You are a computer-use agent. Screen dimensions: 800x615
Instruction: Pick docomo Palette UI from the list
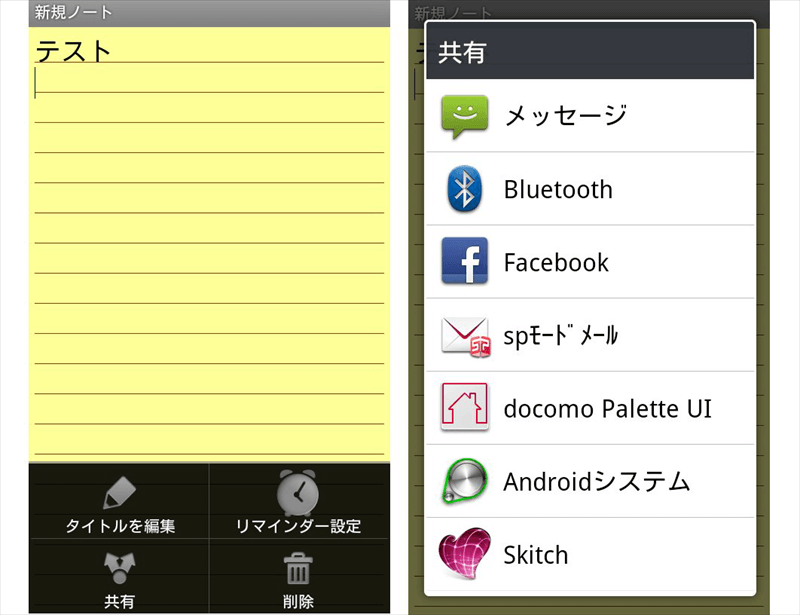point(590,408)
